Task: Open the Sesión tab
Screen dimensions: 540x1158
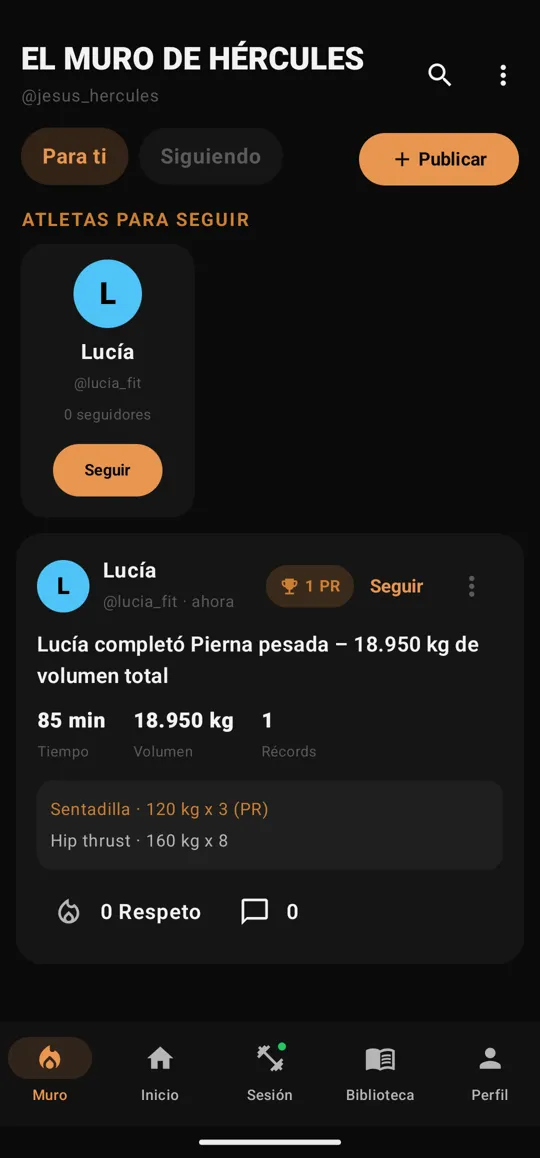Action: click(270, 1073)
